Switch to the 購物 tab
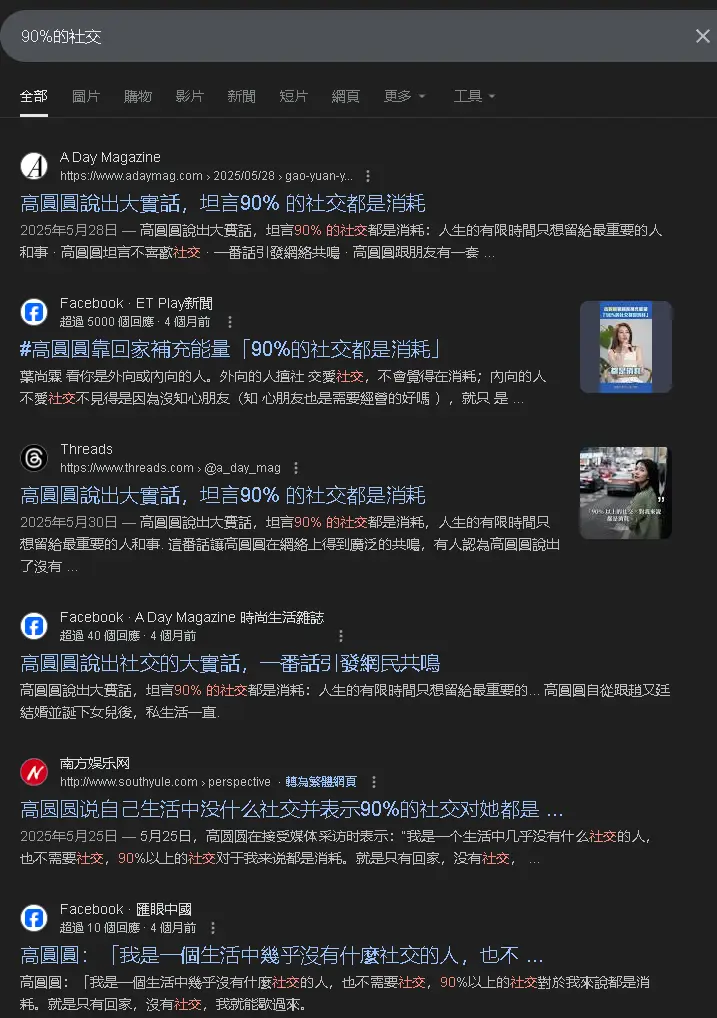Image resolution: width=717 pixels, height=1018 pixels. click(x=138, y=96)
